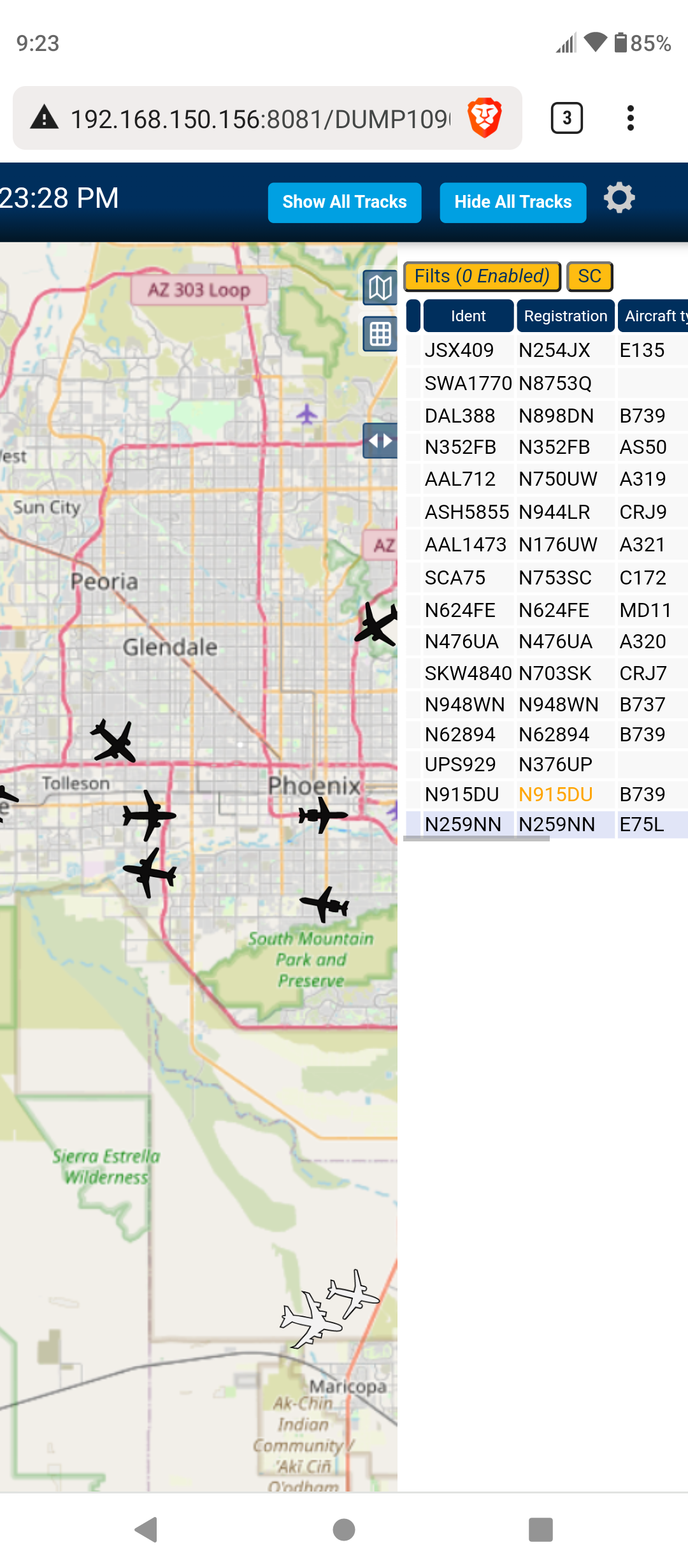Open the map layer selector icon
688x1568 pixels.
[380, 288]
